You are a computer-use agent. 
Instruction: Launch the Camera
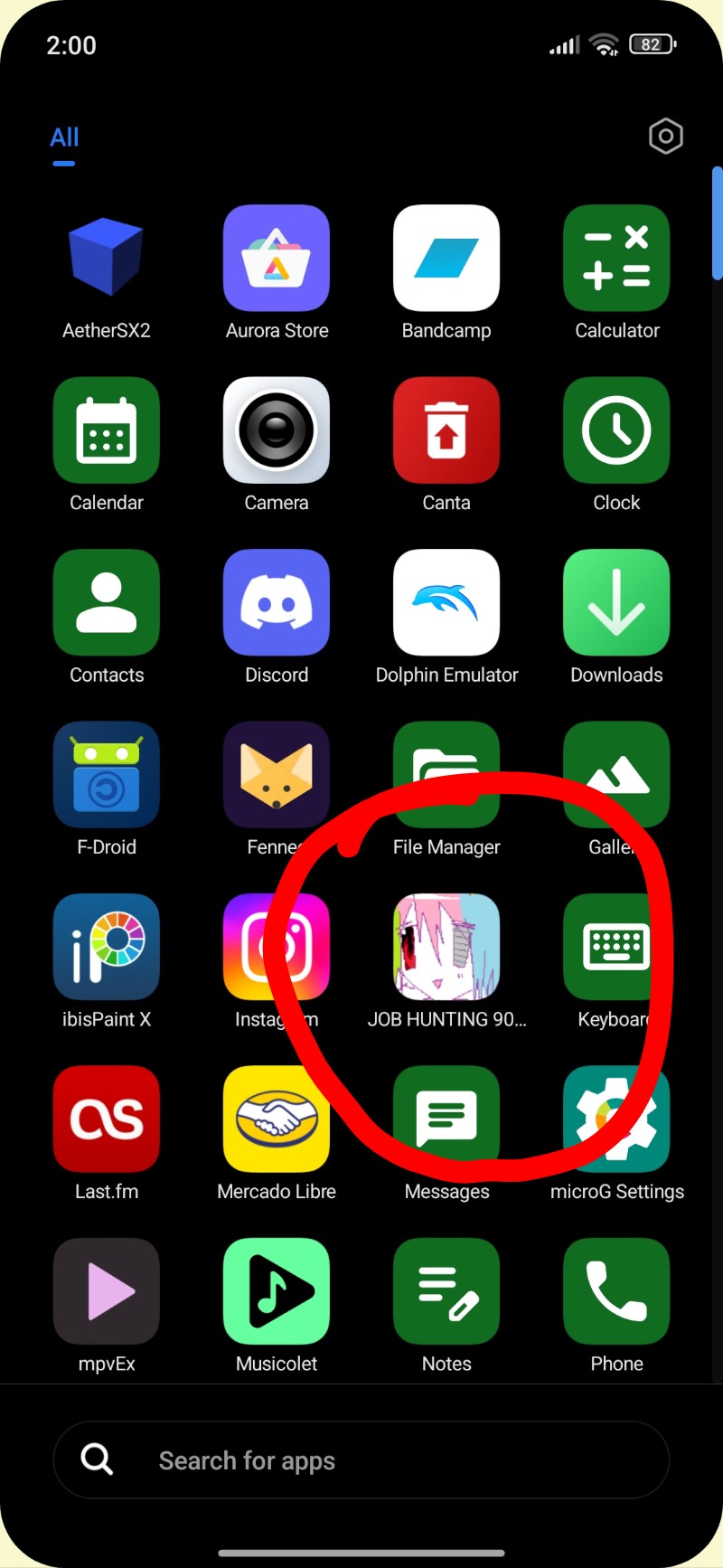[x=277, y=430]
